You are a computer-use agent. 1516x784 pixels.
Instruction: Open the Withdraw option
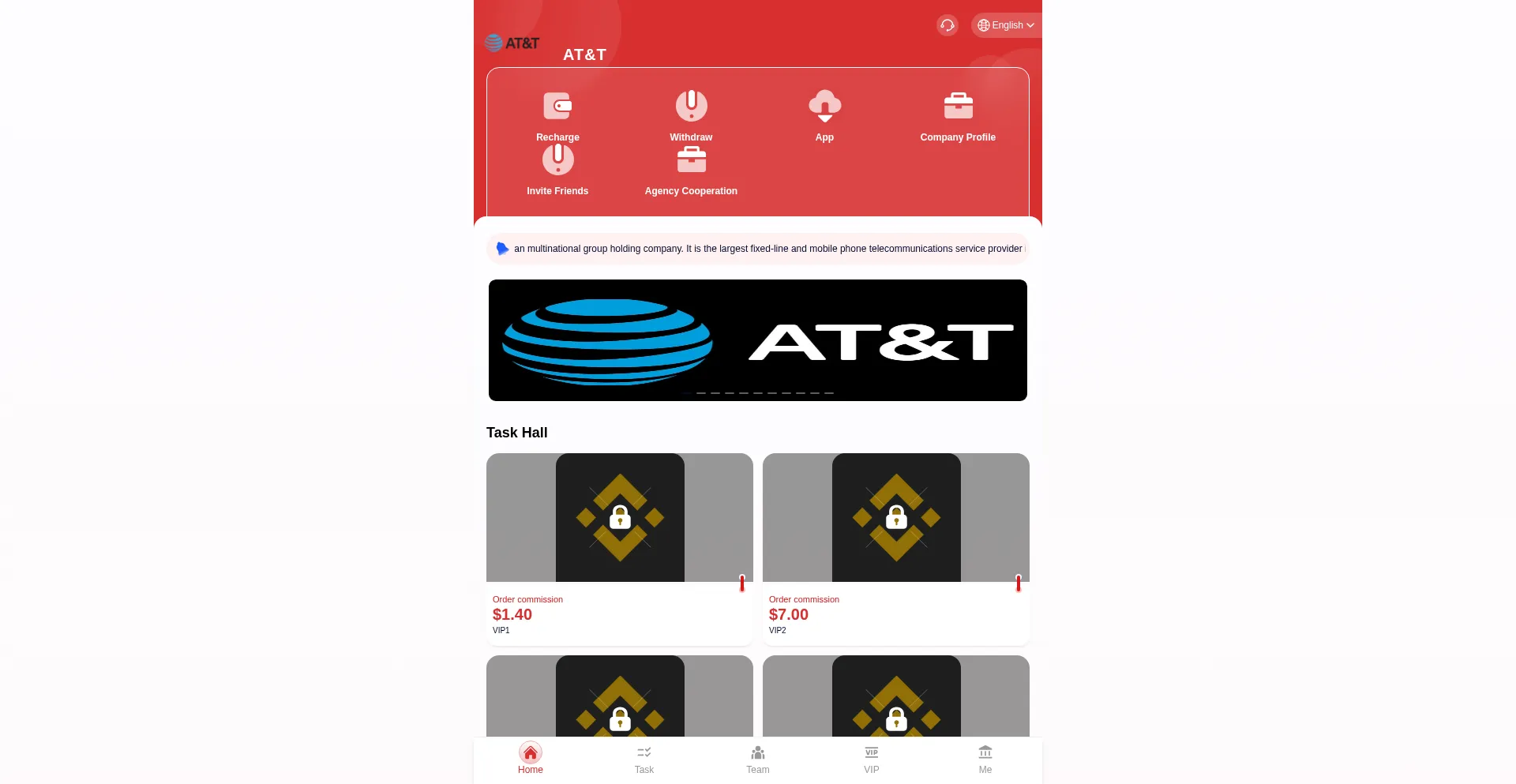pos(691,115)
